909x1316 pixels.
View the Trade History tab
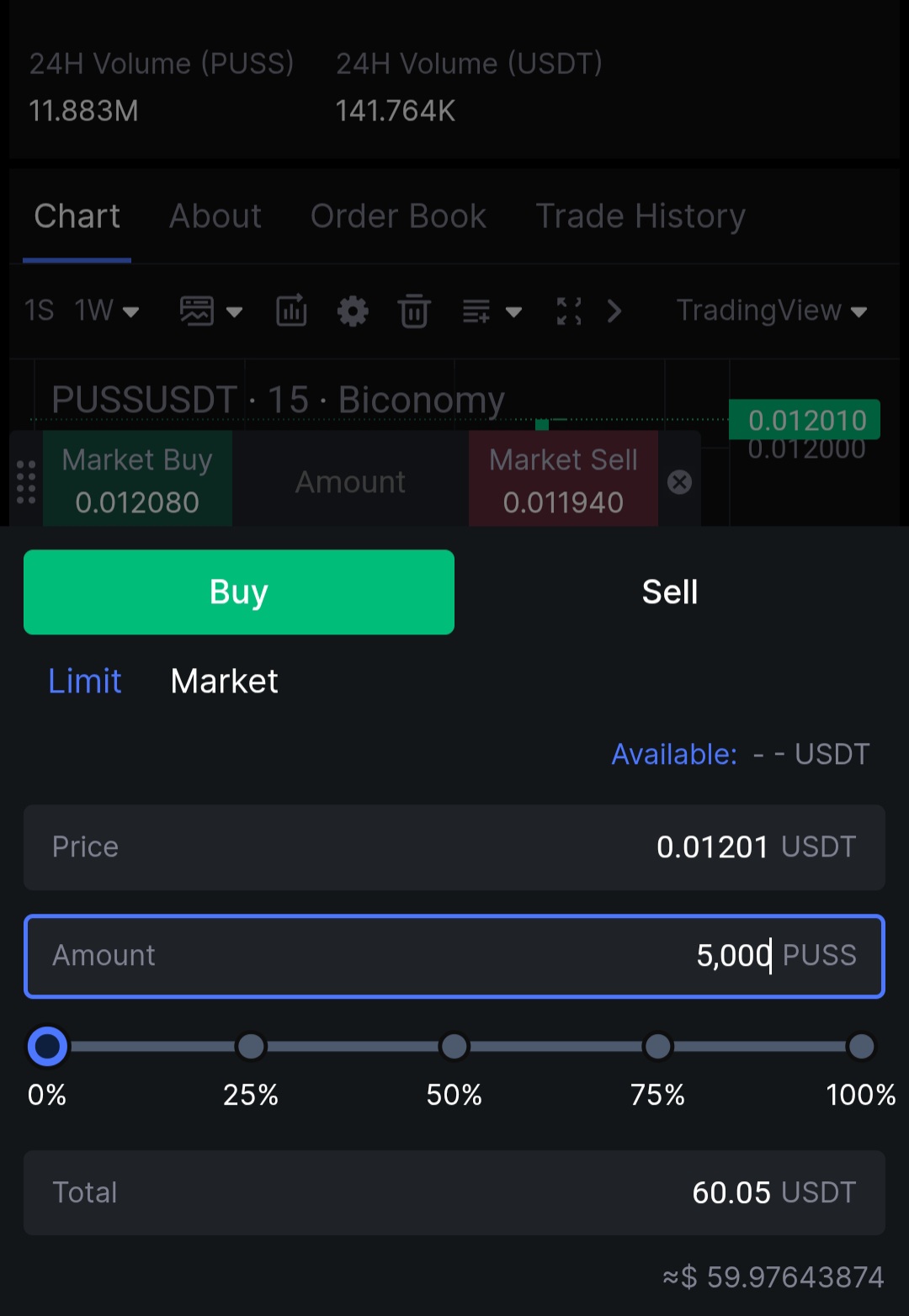click(641, 216)
